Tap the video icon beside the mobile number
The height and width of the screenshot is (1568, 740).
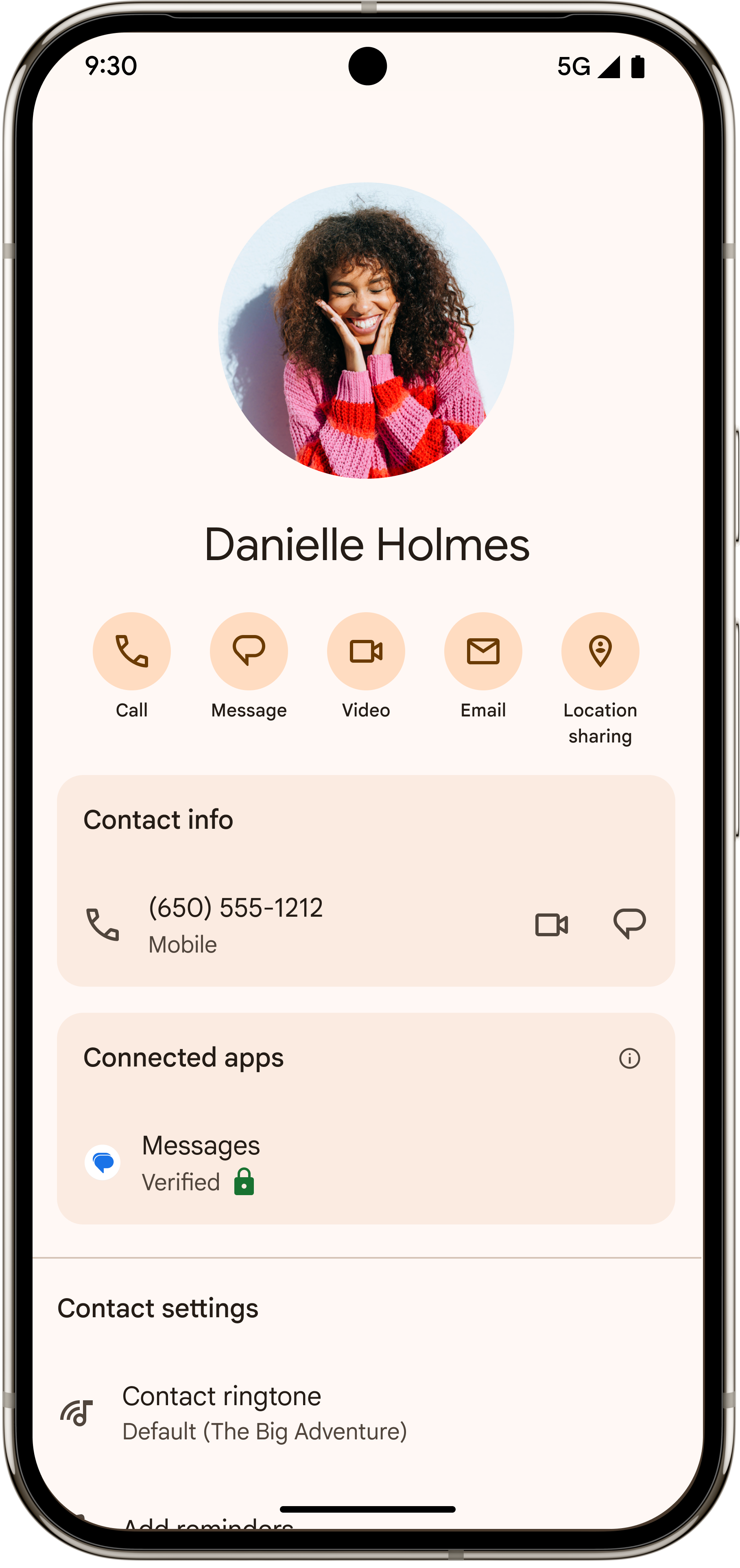[x=551, y=924]
